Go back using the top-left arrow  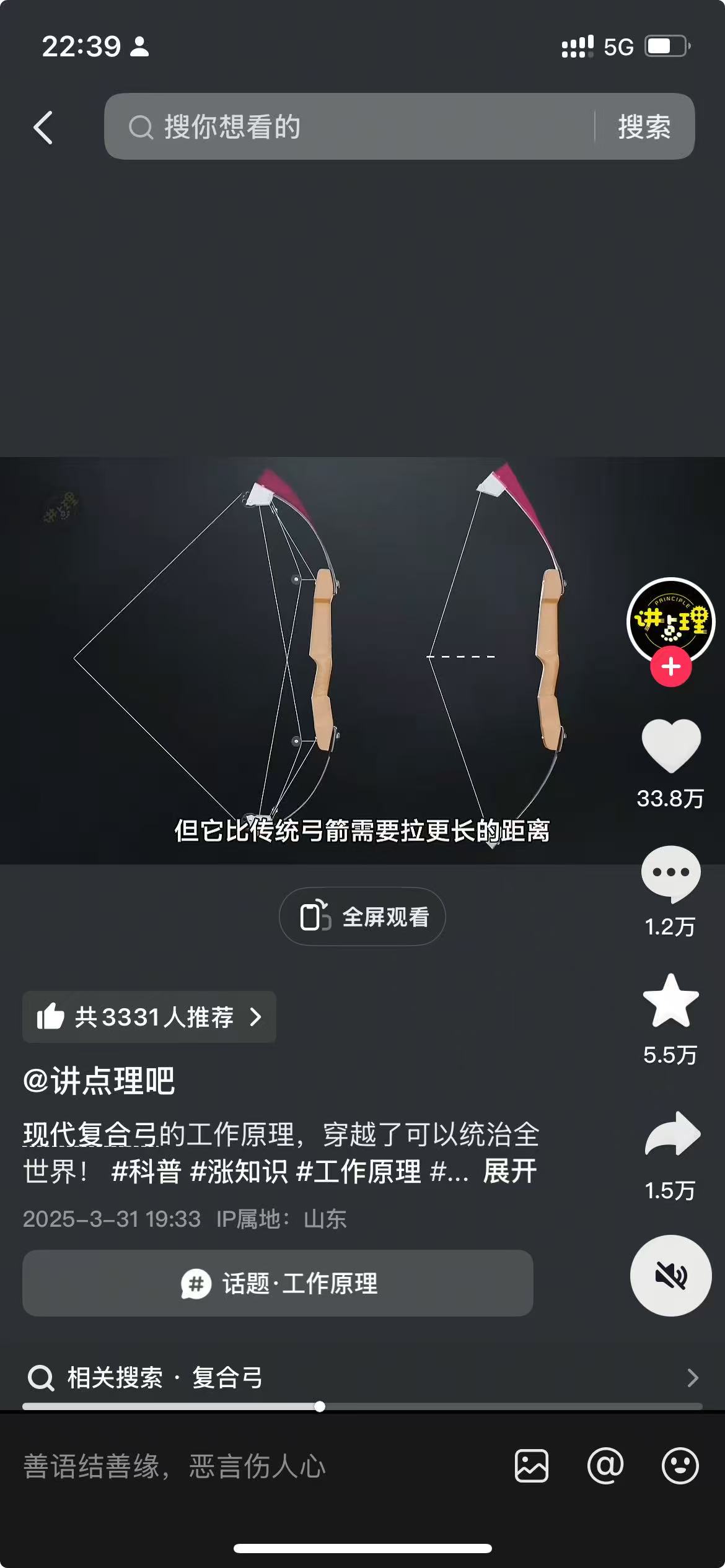[x=43, y=128]
